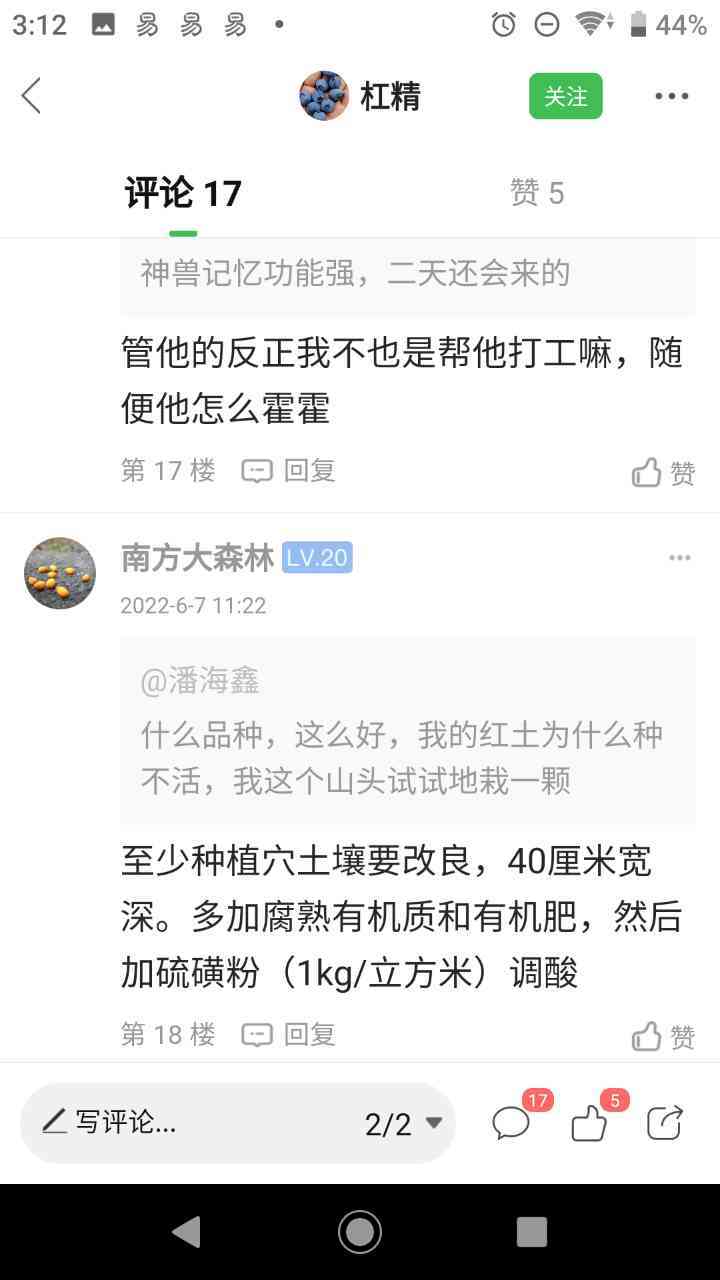Open comments via the bubble icon with 17
The height and width of the screenshot is (1280, 720).
512,1123
